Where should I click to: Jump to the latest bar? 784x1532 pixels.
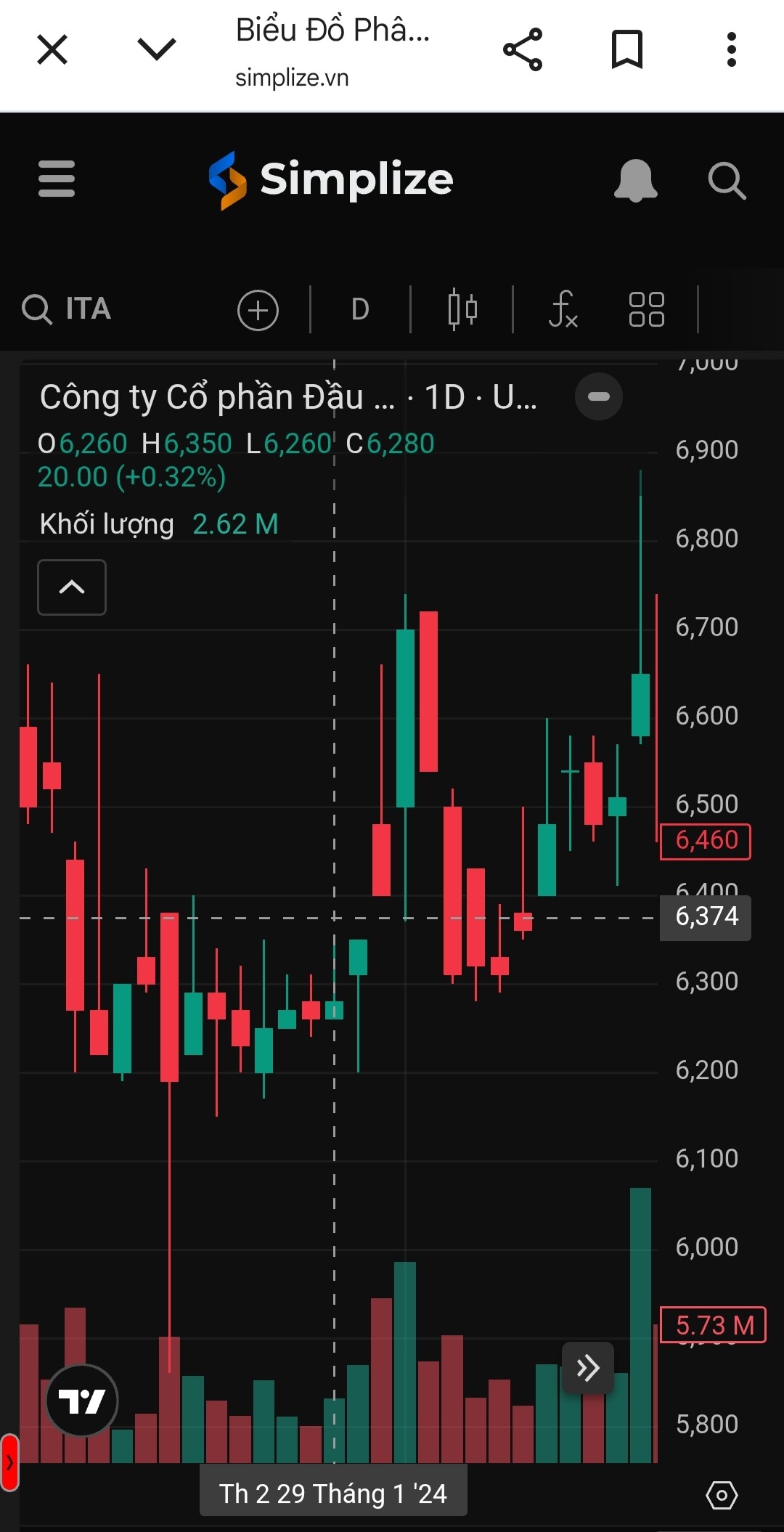coord(588,1368)
